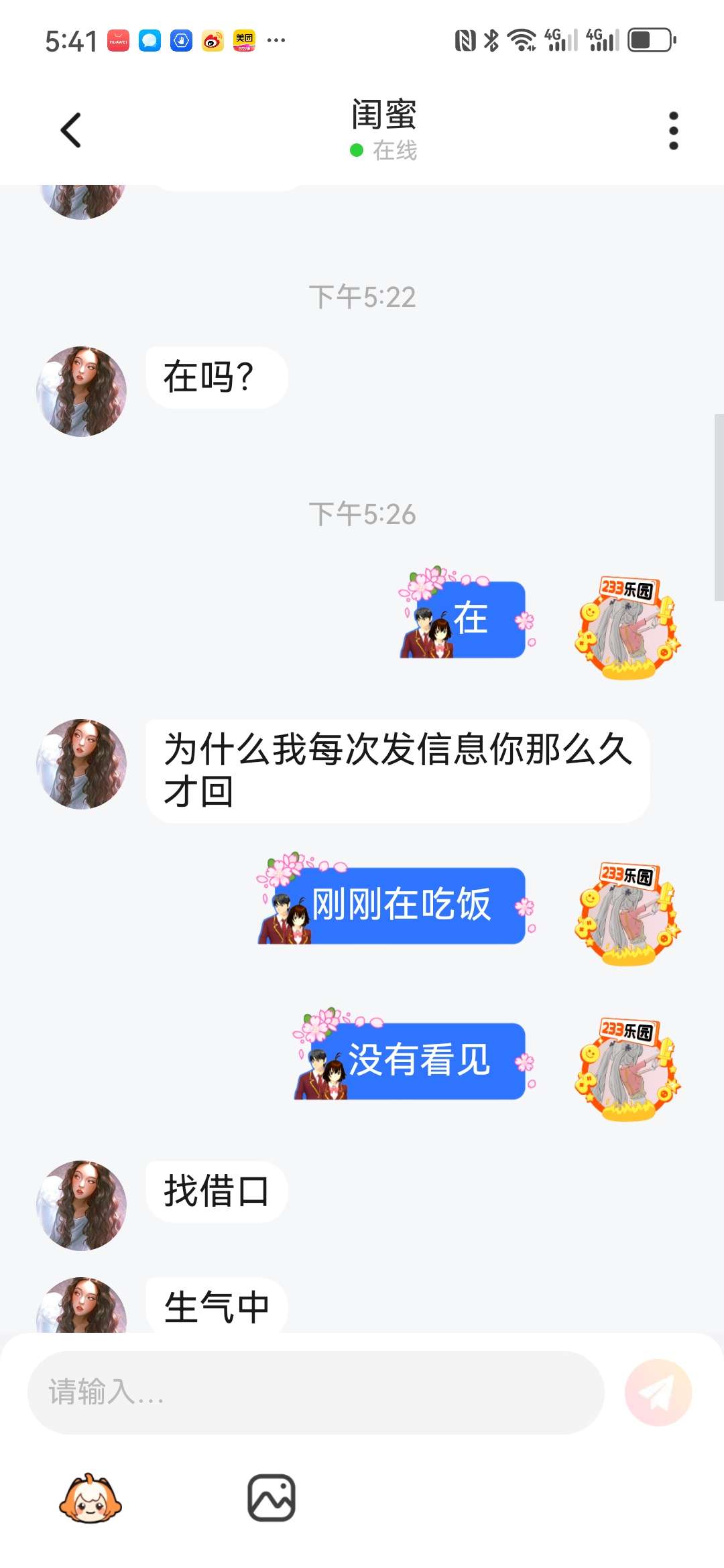Screen dimensions: 724x1568
Task: View my avatar next to 刚刚在吃饭
Action: click(627, 913)
